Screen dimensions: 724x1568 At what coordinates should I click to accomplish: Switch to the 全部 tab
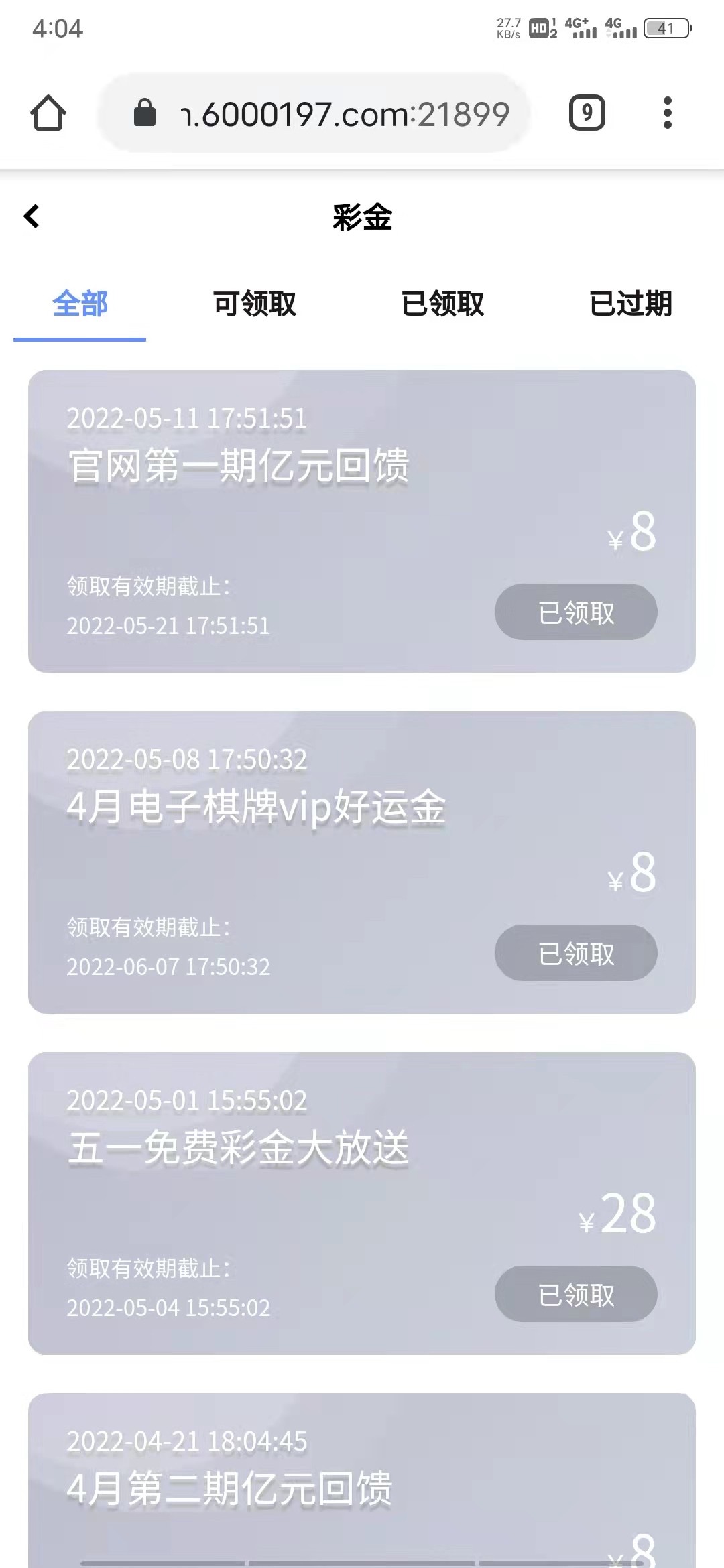(80, 304)
